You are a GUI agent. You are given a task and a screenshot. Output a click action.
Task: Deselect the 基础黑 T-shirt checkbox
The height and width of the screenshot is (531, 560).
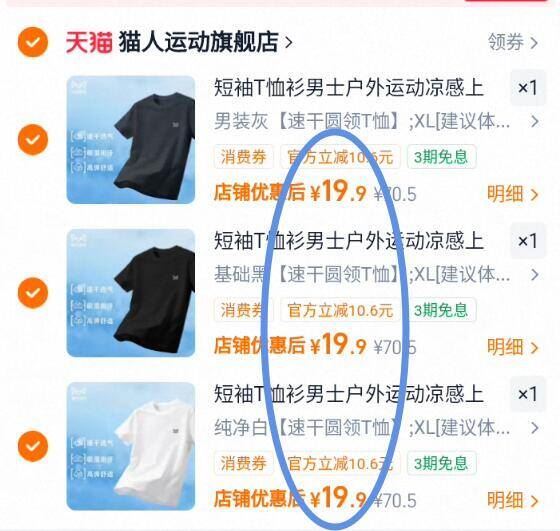pos(32,293)
